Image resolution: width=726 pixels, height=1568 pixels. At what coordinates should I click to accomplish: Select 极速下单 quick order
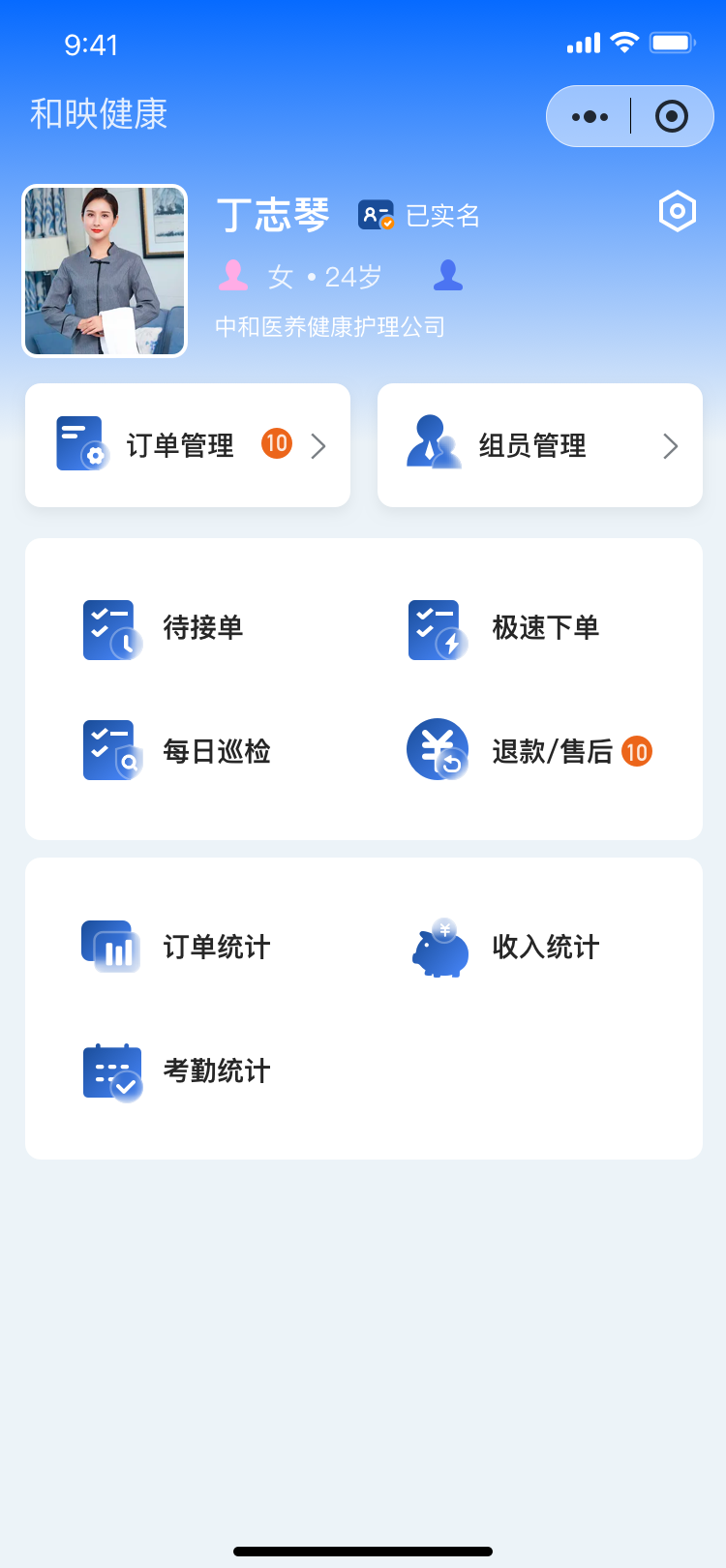coord(504,629)
